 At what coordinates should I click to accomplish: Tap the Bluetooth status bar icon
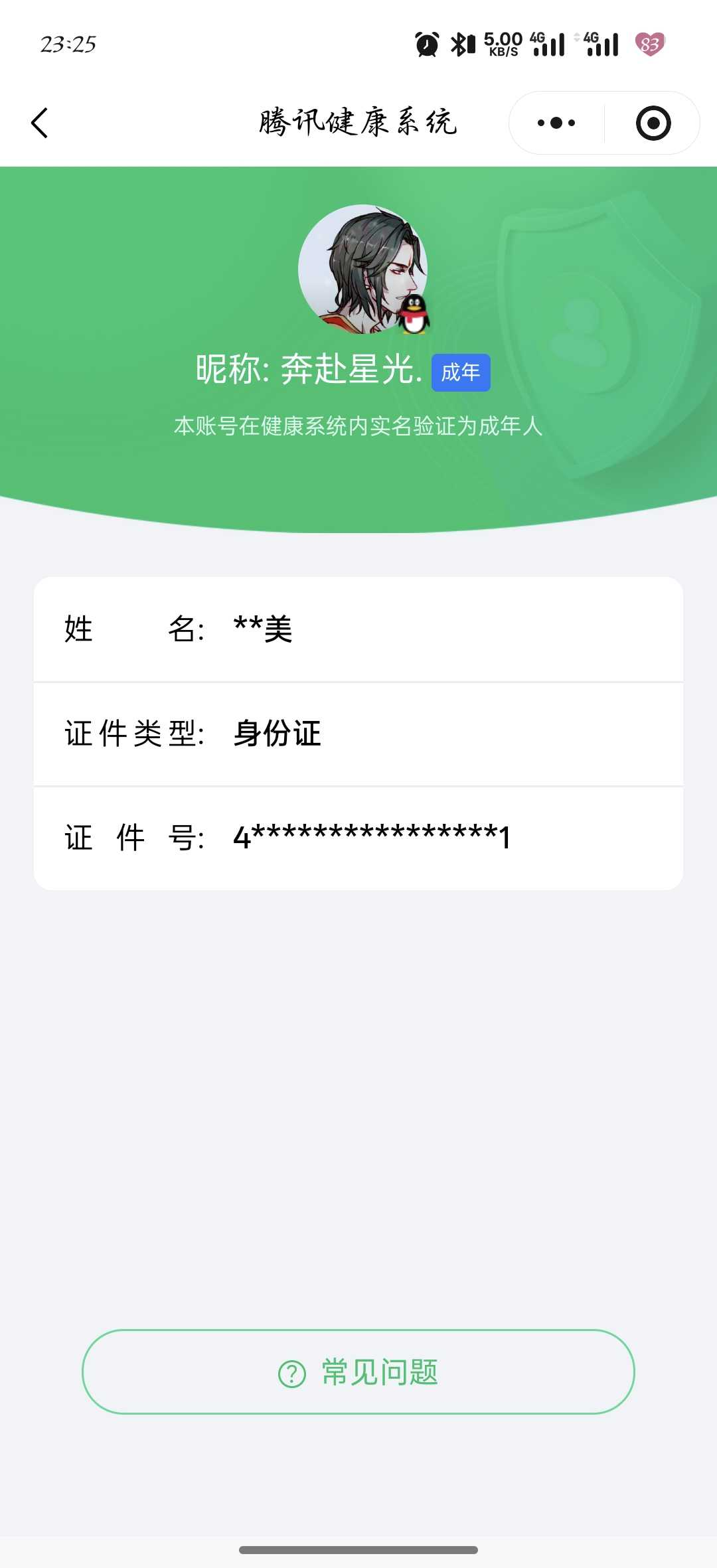click(461, 44)
